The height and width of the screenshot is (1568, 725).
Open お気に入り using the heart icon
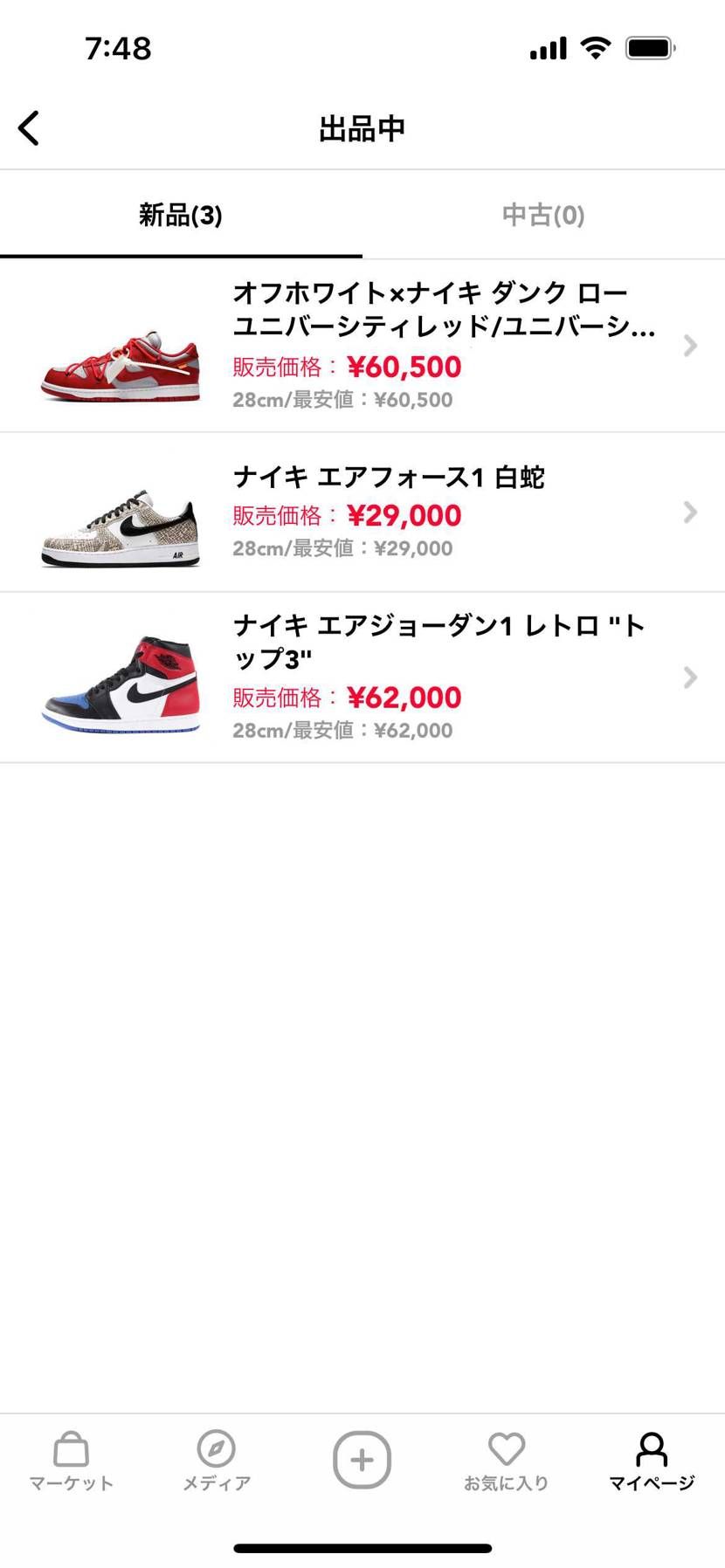[x=507, y=1456]
